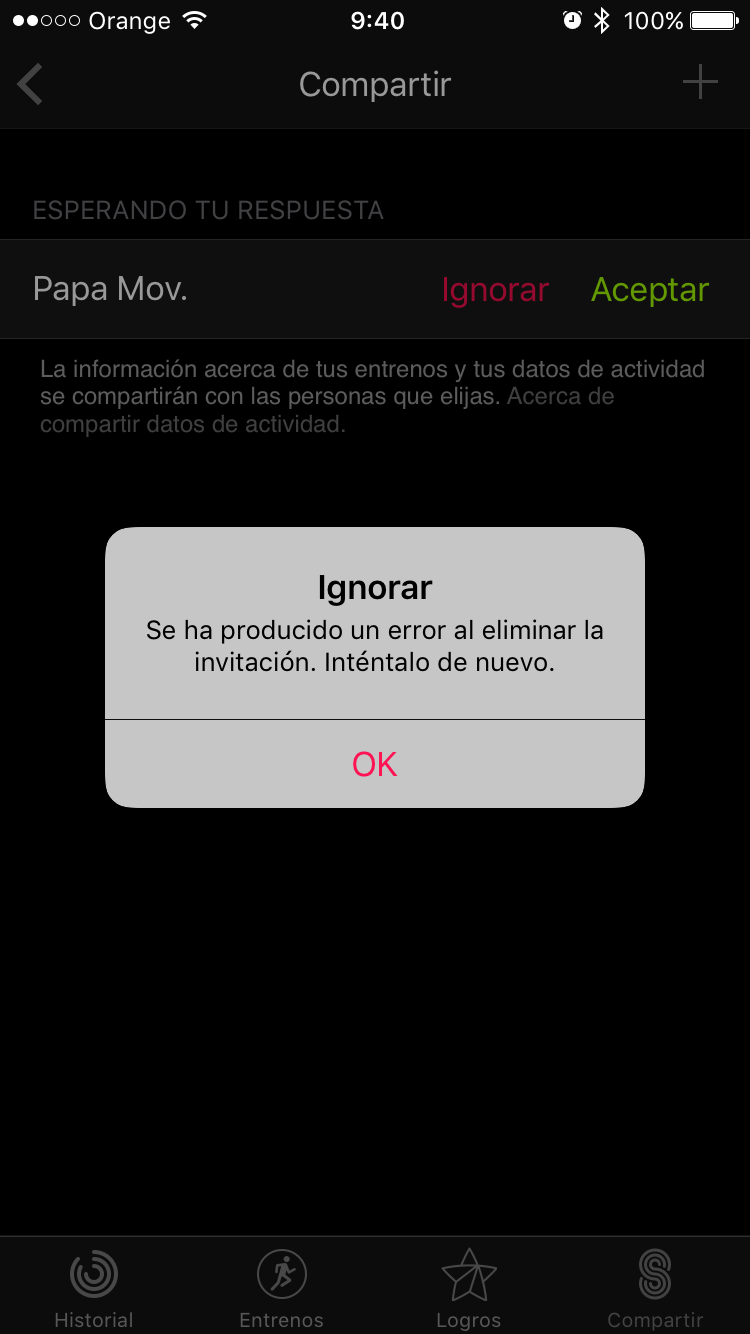This screenshot has width=750, height=1334.
Task: Ignore the invitation from Papa Mov.
Action: [x=495, y=290]
